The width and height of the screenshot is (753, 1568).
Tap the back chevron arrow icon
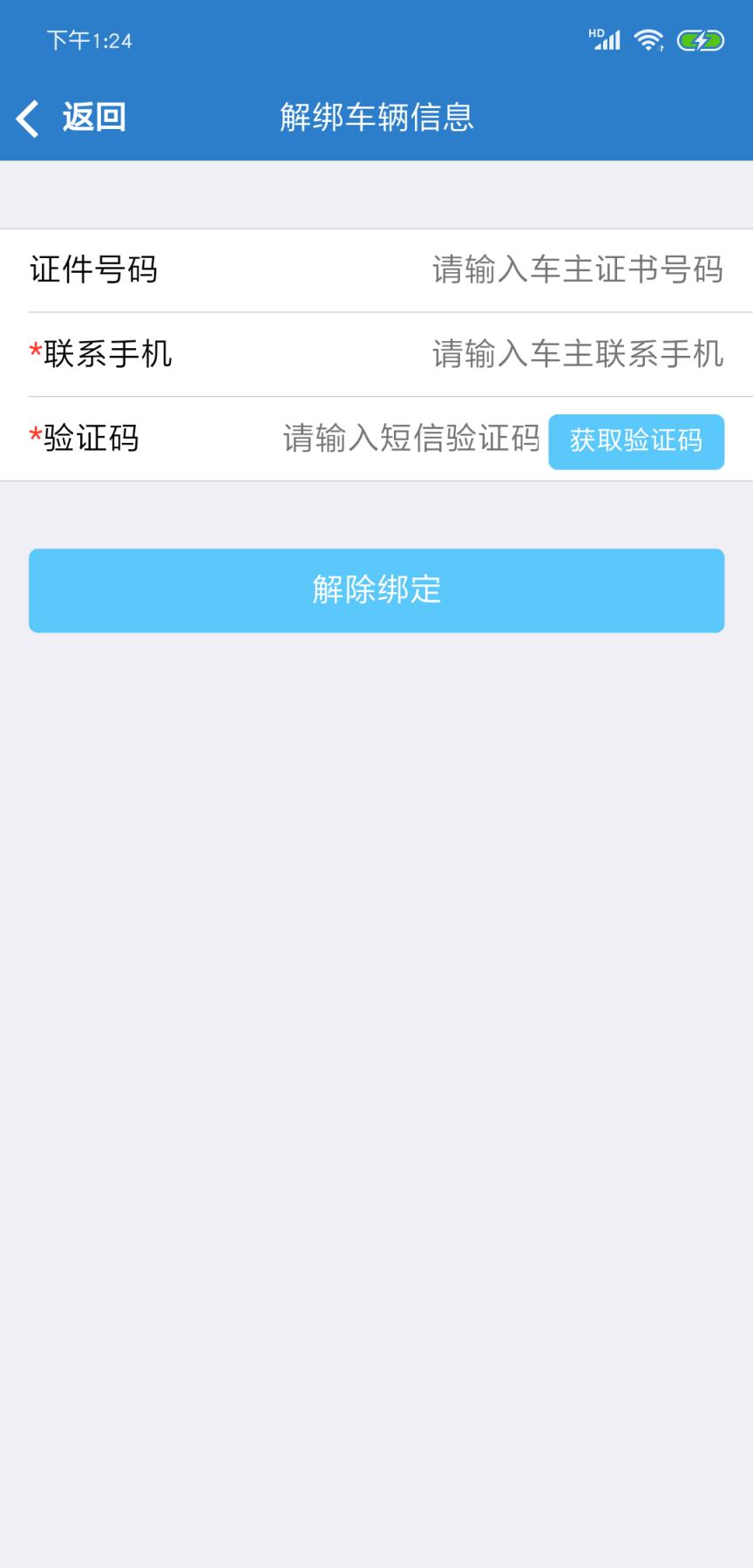26,118
